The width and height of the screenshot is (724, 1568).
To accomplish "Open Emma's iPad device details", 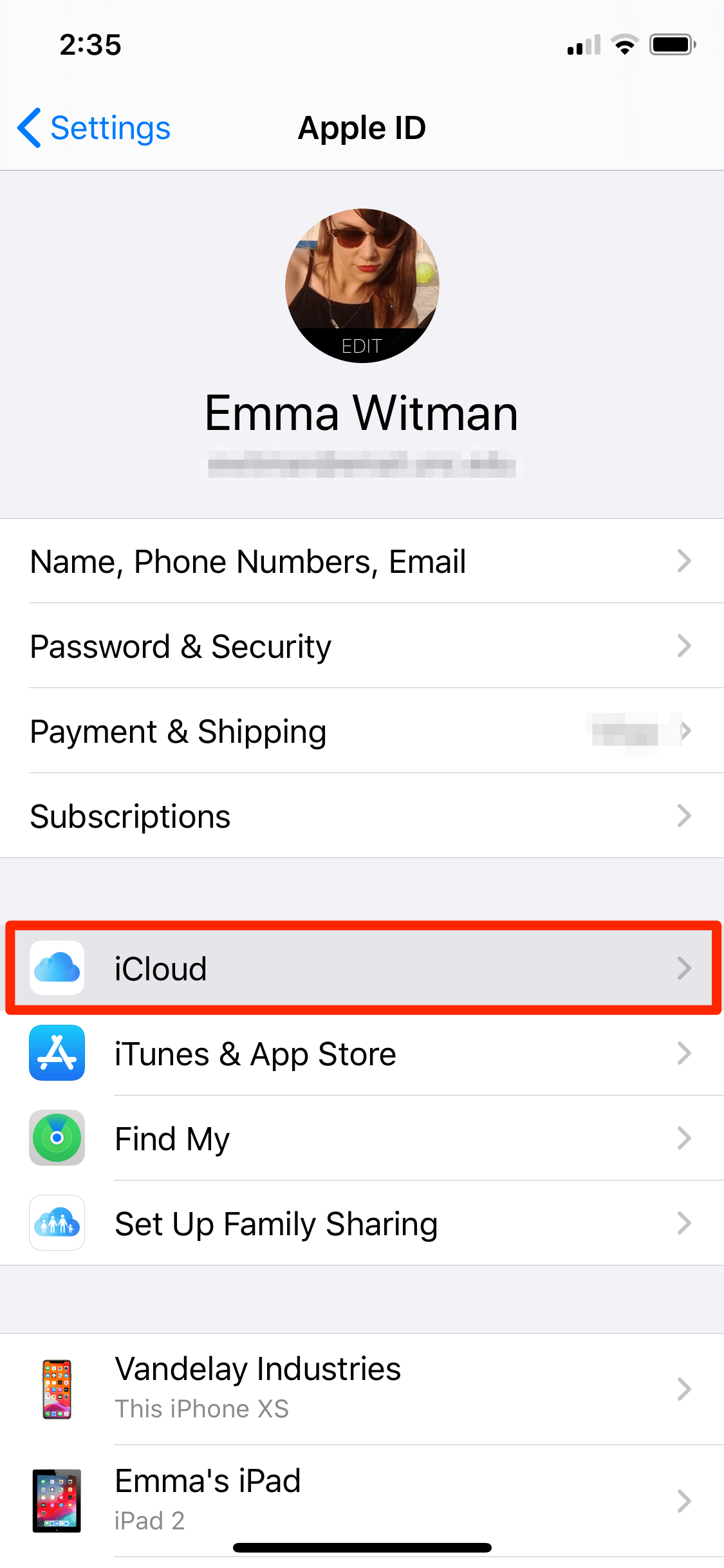I will click(362, 1500).
